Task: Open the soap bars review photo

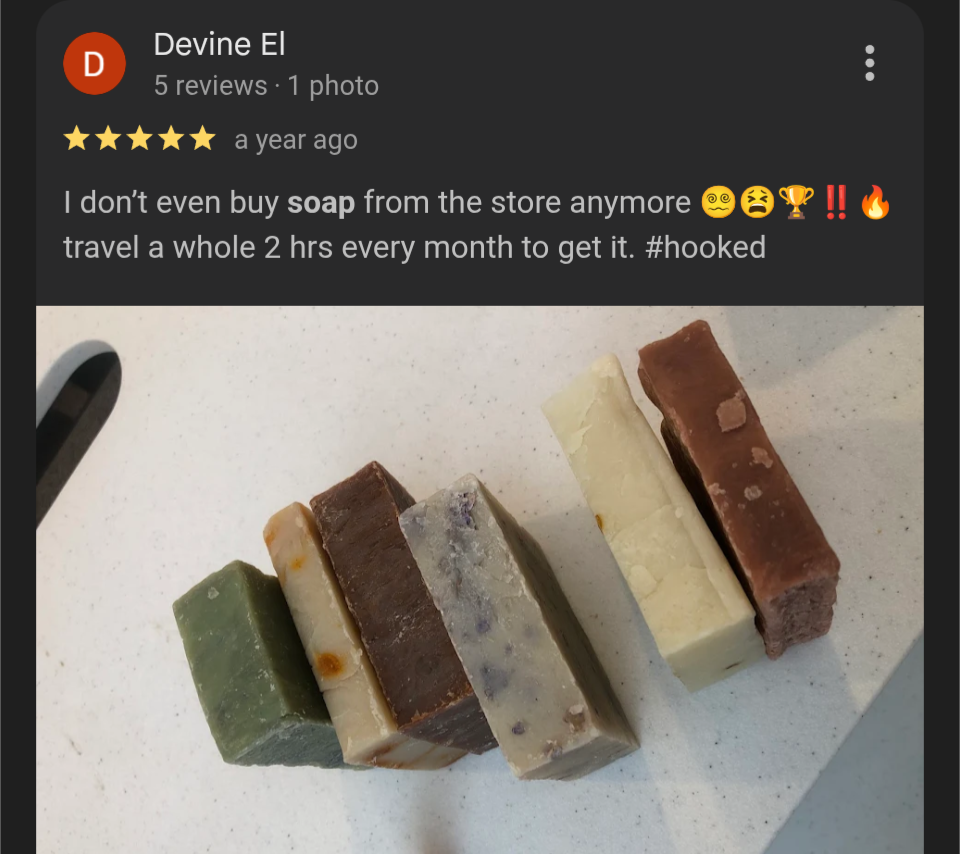Action: click(x=480, y=580)
